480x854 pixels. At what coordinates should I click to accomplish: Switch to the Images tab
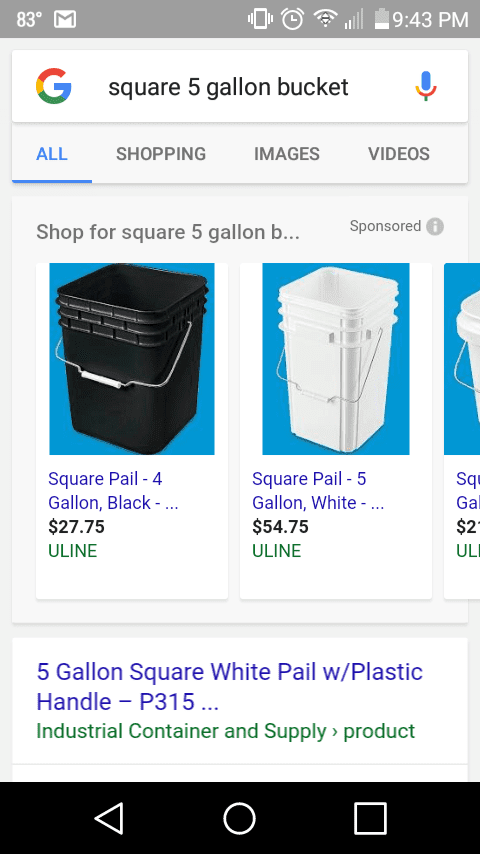click(287, 154)
